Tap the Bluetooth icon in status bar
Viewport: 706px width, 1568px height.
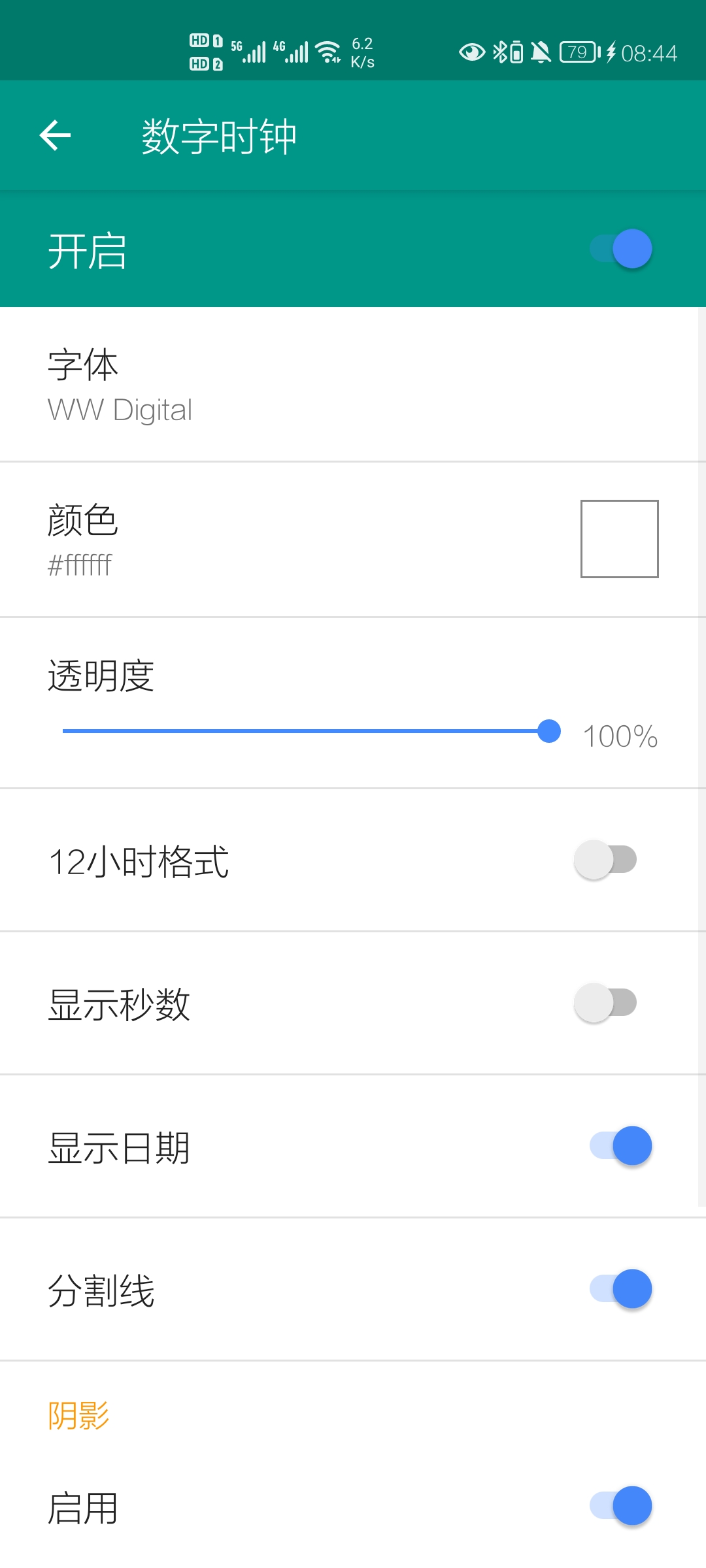(500, 52)
